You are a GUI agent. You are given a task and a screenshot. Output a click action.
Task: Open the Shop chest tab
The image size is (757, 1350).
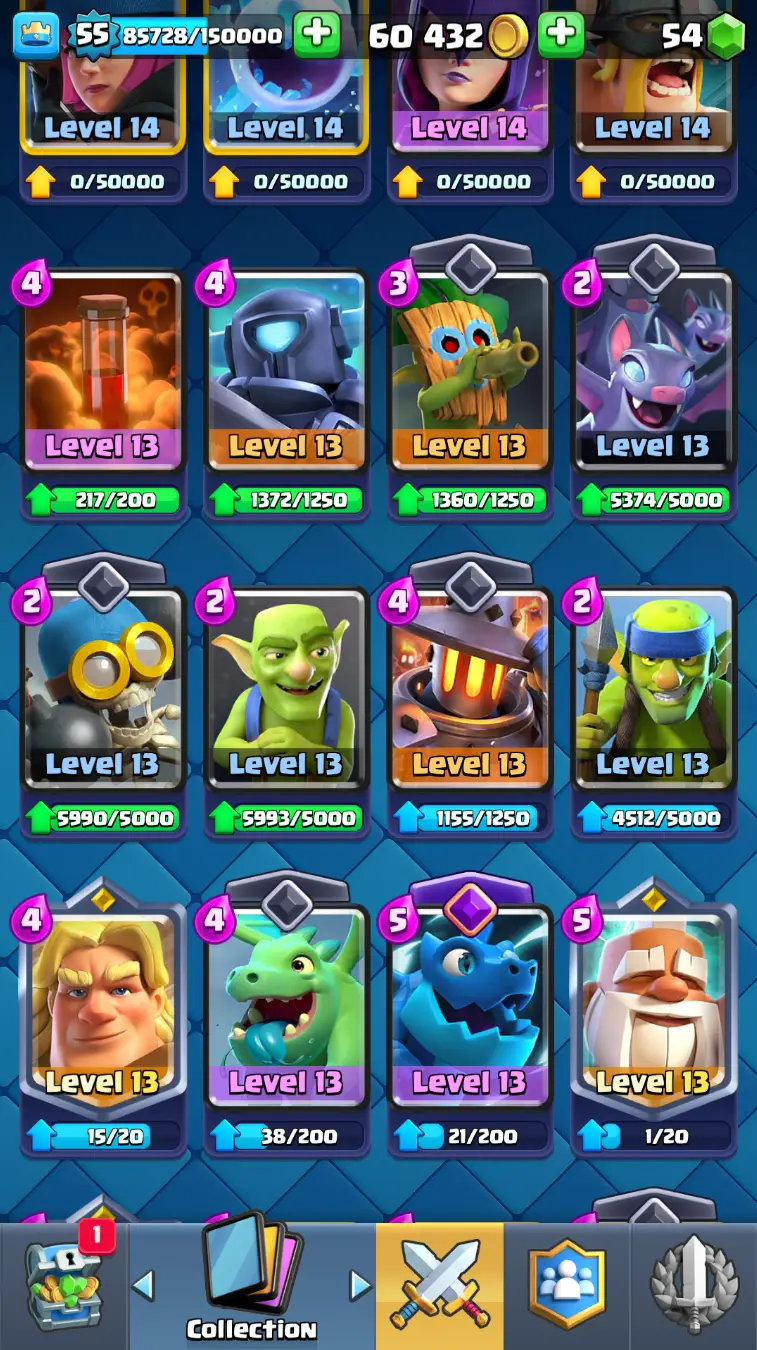pos(63,1287)
